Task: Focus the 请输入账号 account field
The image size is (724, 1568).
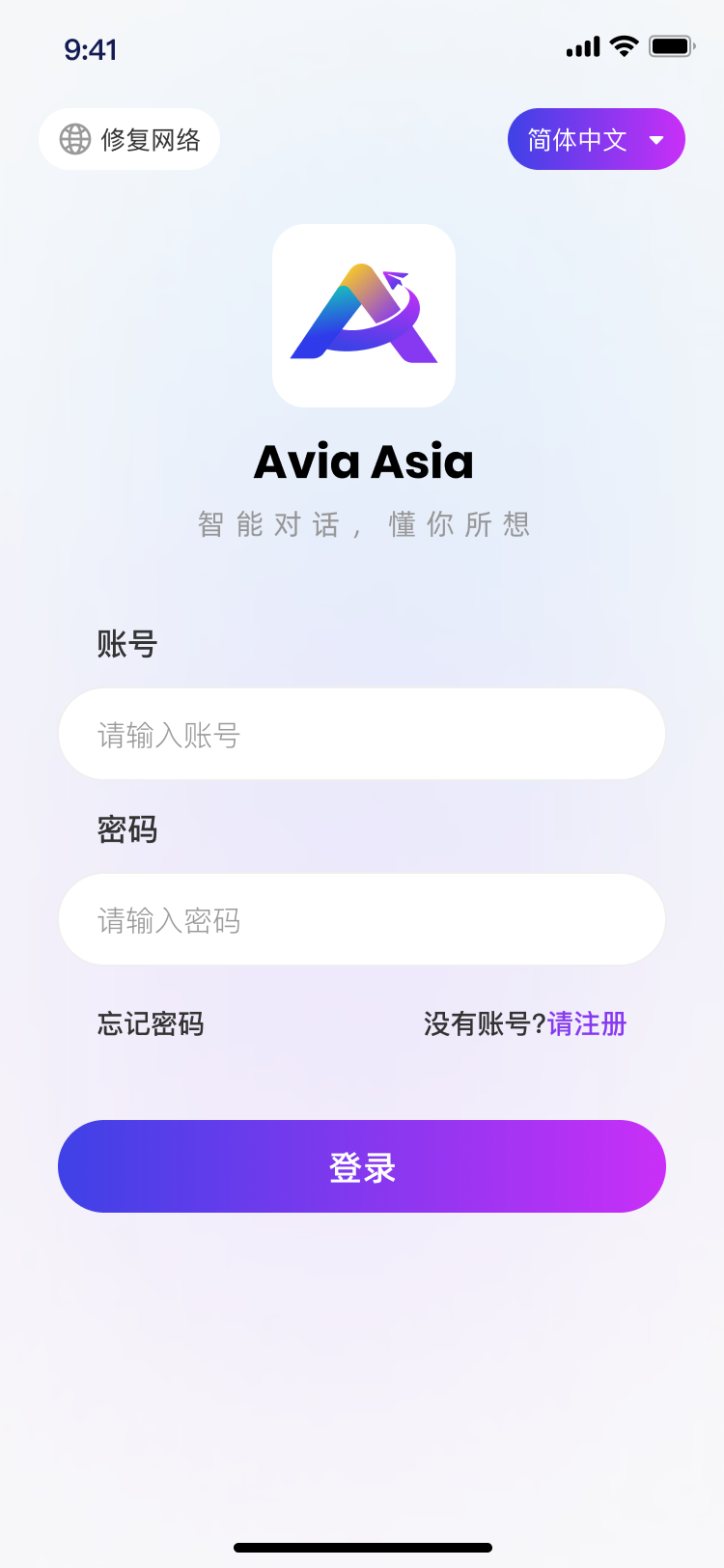Action: click(362, 734)
